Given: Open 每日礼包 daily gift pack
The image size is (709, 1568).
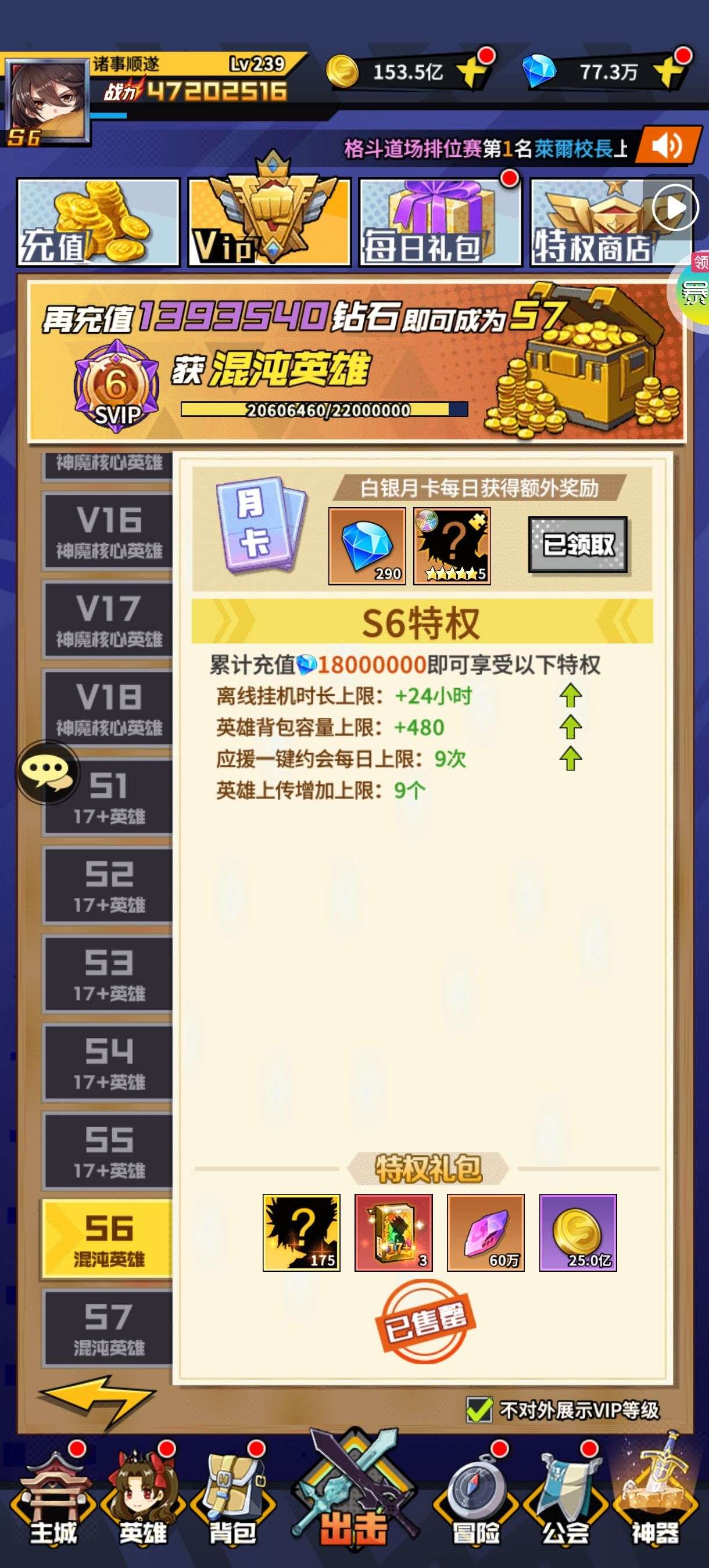Looking at the screenshot, I should tap(440, 222).
